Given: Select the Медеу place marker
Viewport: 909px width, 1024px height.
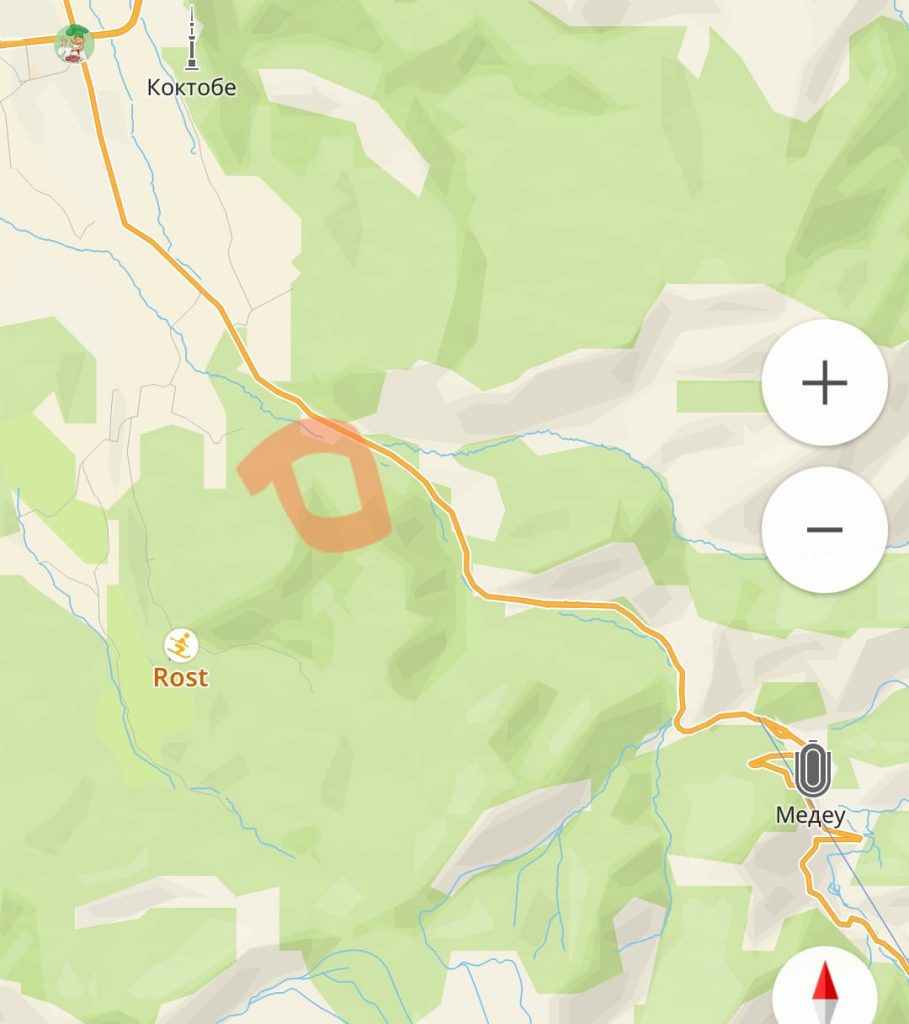Looking at the screenshot, I should pyautogui.click(x=813, y=768).
